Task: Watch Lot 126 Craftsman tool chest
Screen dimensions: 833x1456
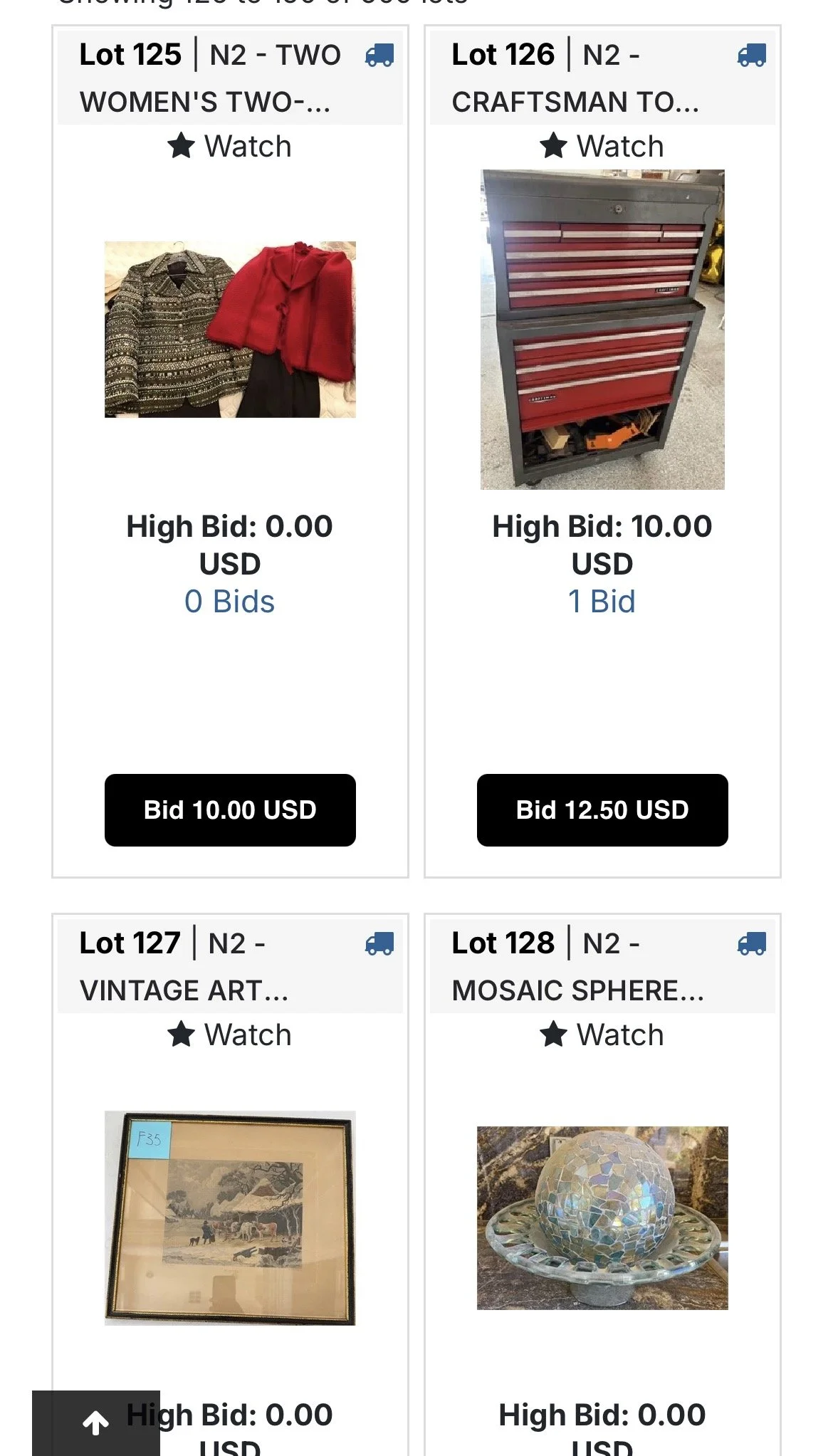Action: 602,147
